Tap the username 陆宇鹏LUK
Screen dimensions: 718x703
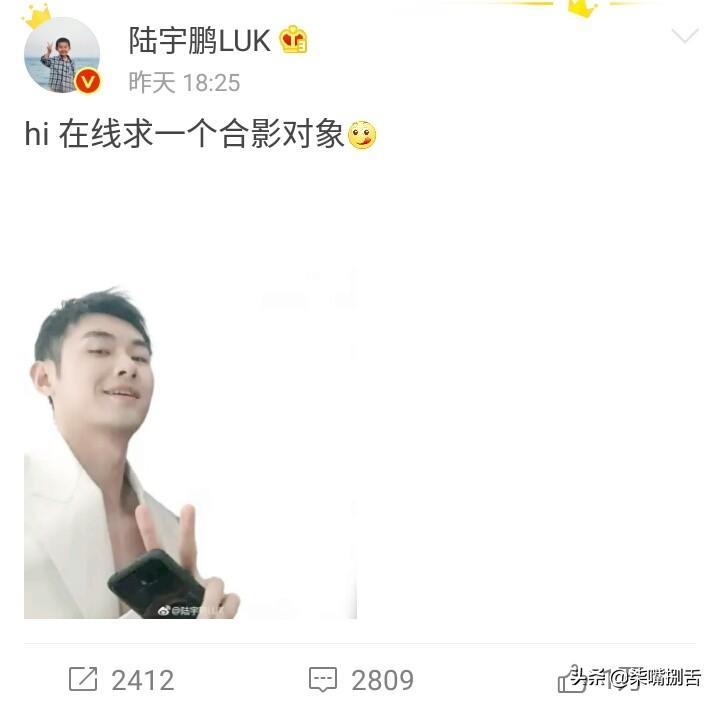tap(200, 40)
